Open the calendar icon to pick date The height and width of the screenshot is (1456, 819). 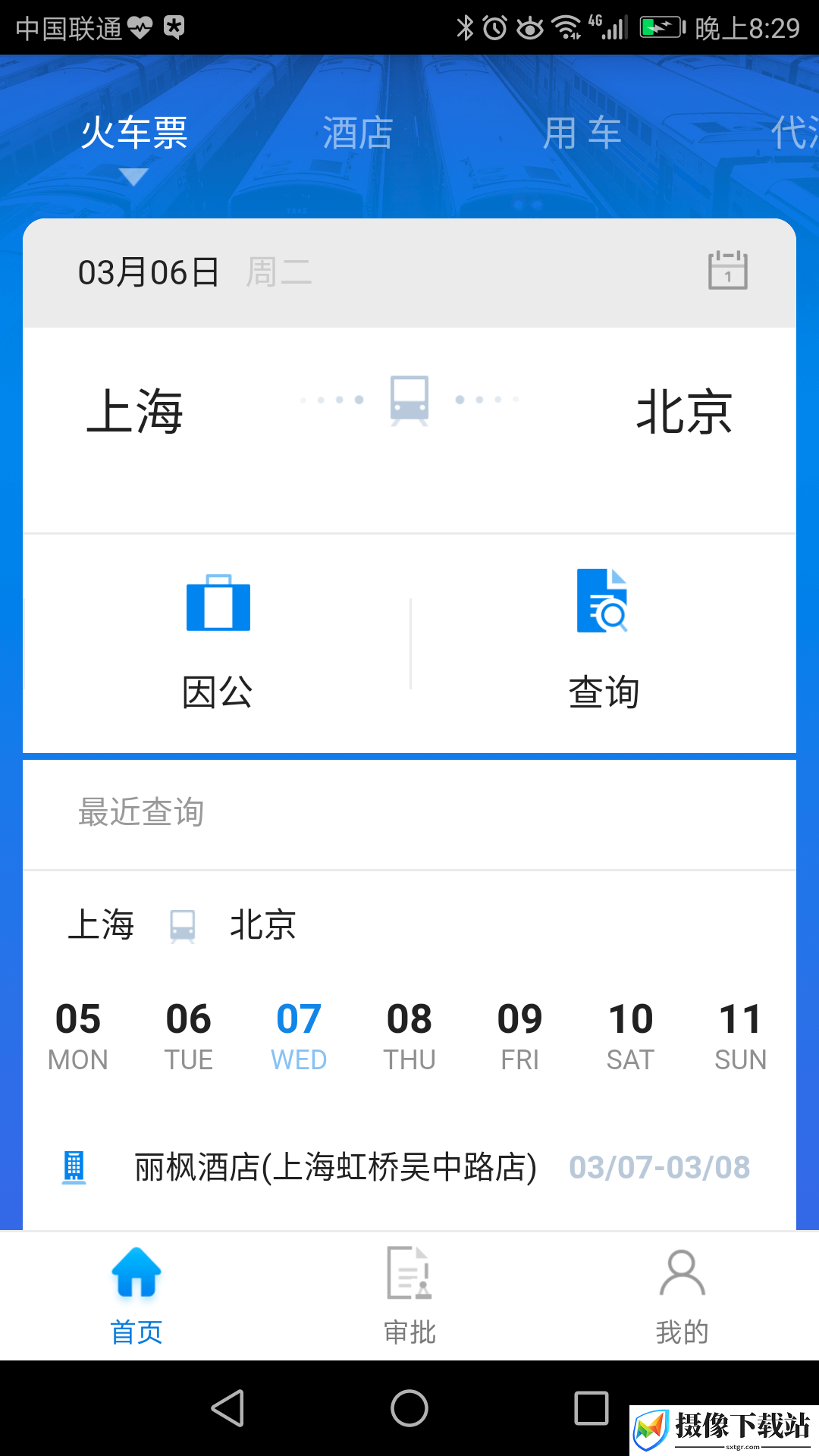[728, 271]
